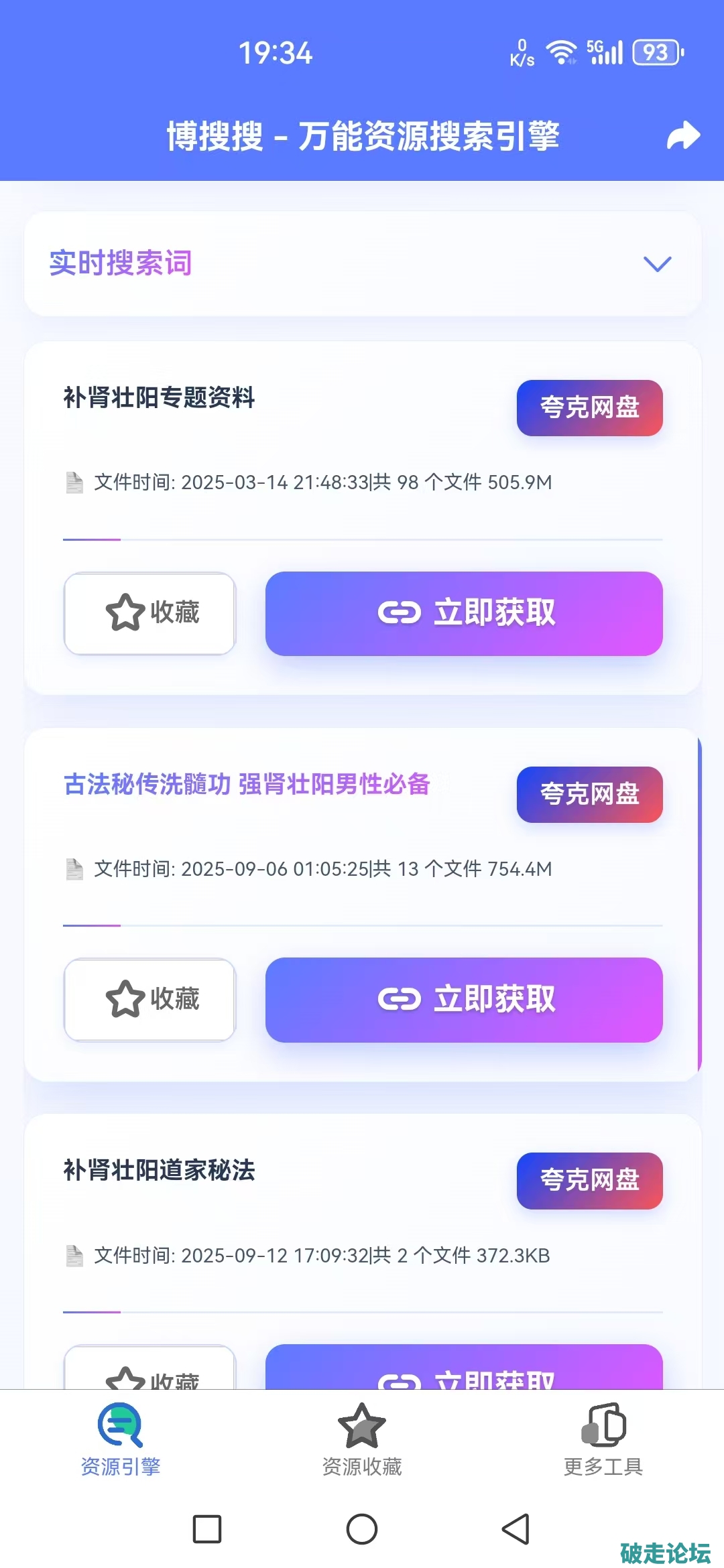收藏 the 补肾壮阳专题资料 result
The height and width of the screenshot is (1568, 724).
coord(149,613)
